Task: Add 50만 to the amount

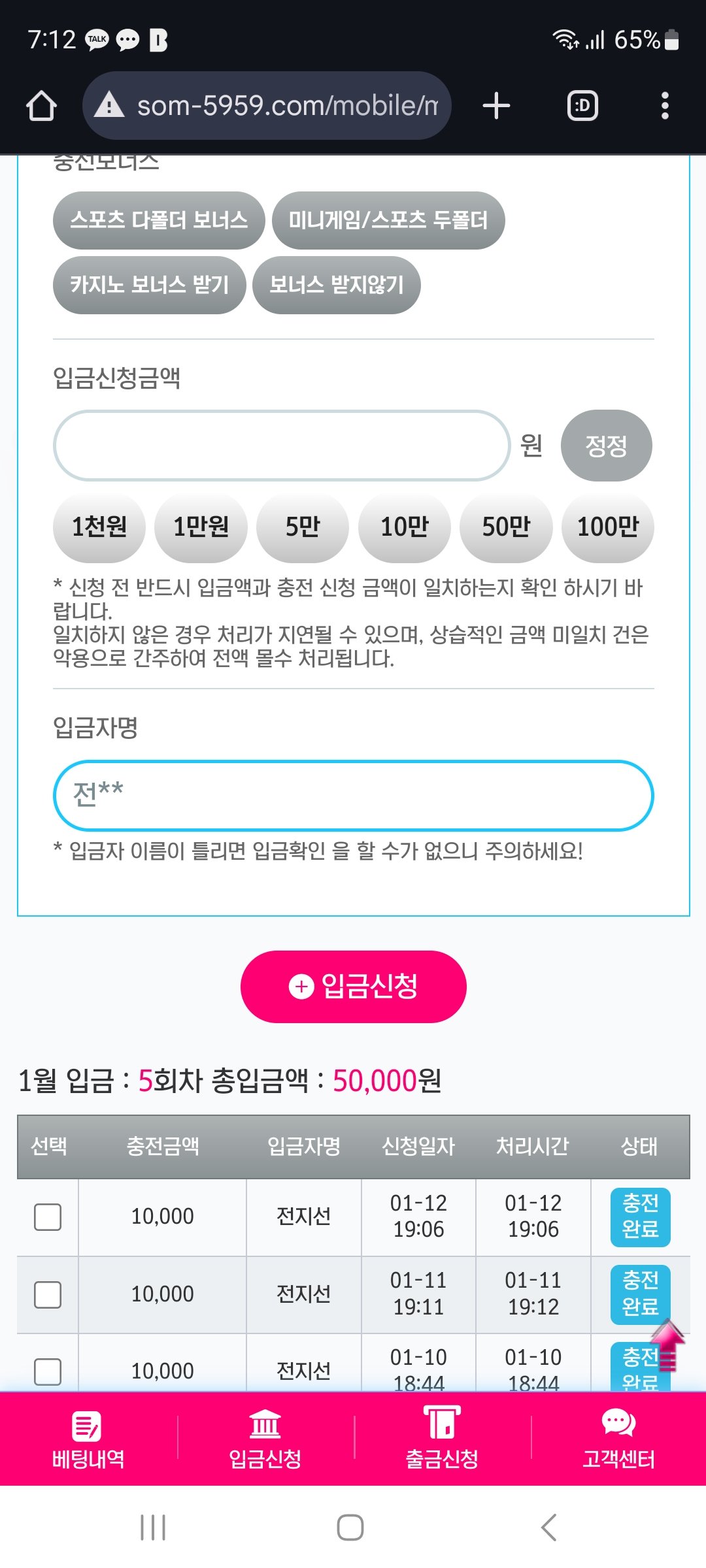Action: pyautogui.click(x=506, y=527)
